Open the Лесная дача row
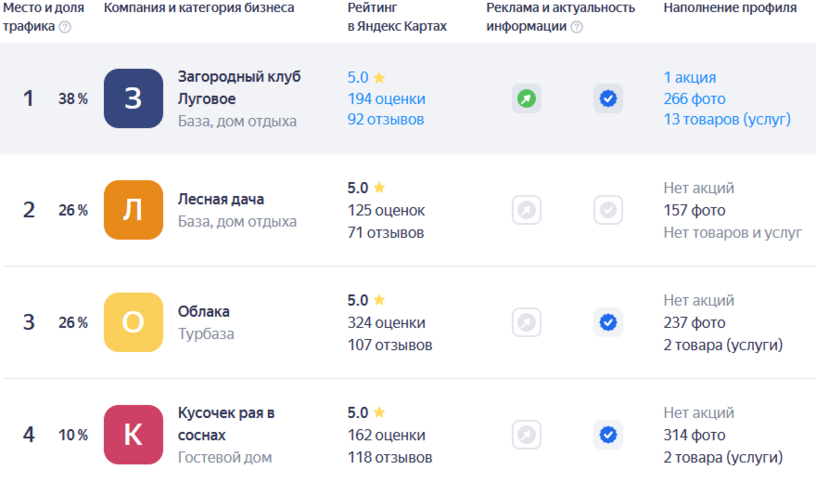Viewport: 816px width, 483px height. tap(221, 199)
